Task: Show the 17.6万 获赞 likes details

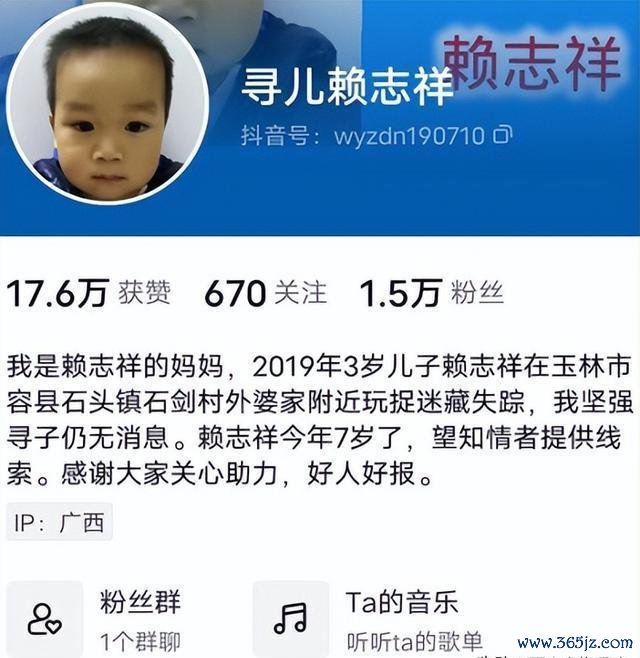Action: [x=88, y=292]
